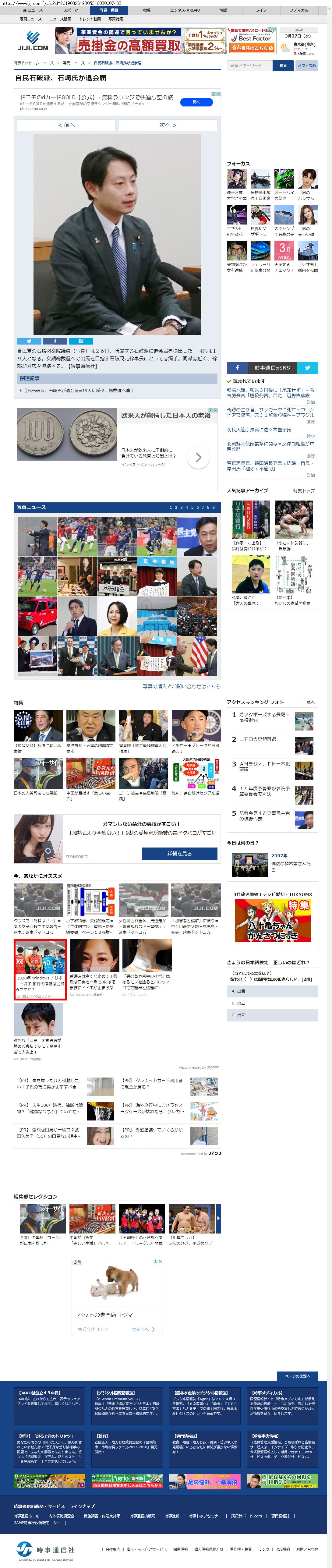Screen dimensions: 332x1568
Task: Go to the previous photo with 前へ
Action: click(x=66, y=125)
